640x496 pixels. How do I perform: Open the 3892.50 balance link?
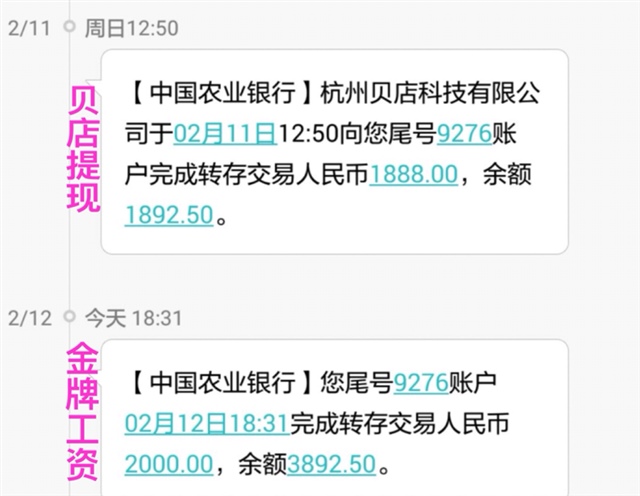coord(331,464)
